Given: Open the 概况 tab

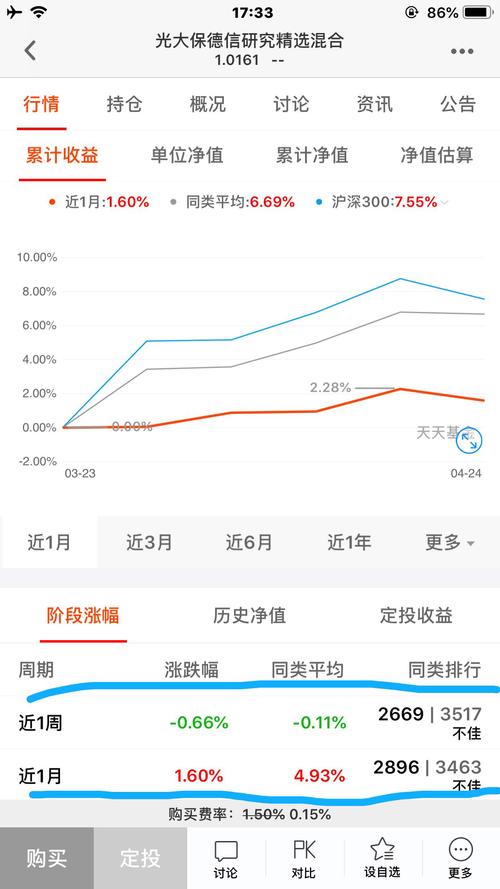Looking at the screenshot, I should [x=207, y=104].
